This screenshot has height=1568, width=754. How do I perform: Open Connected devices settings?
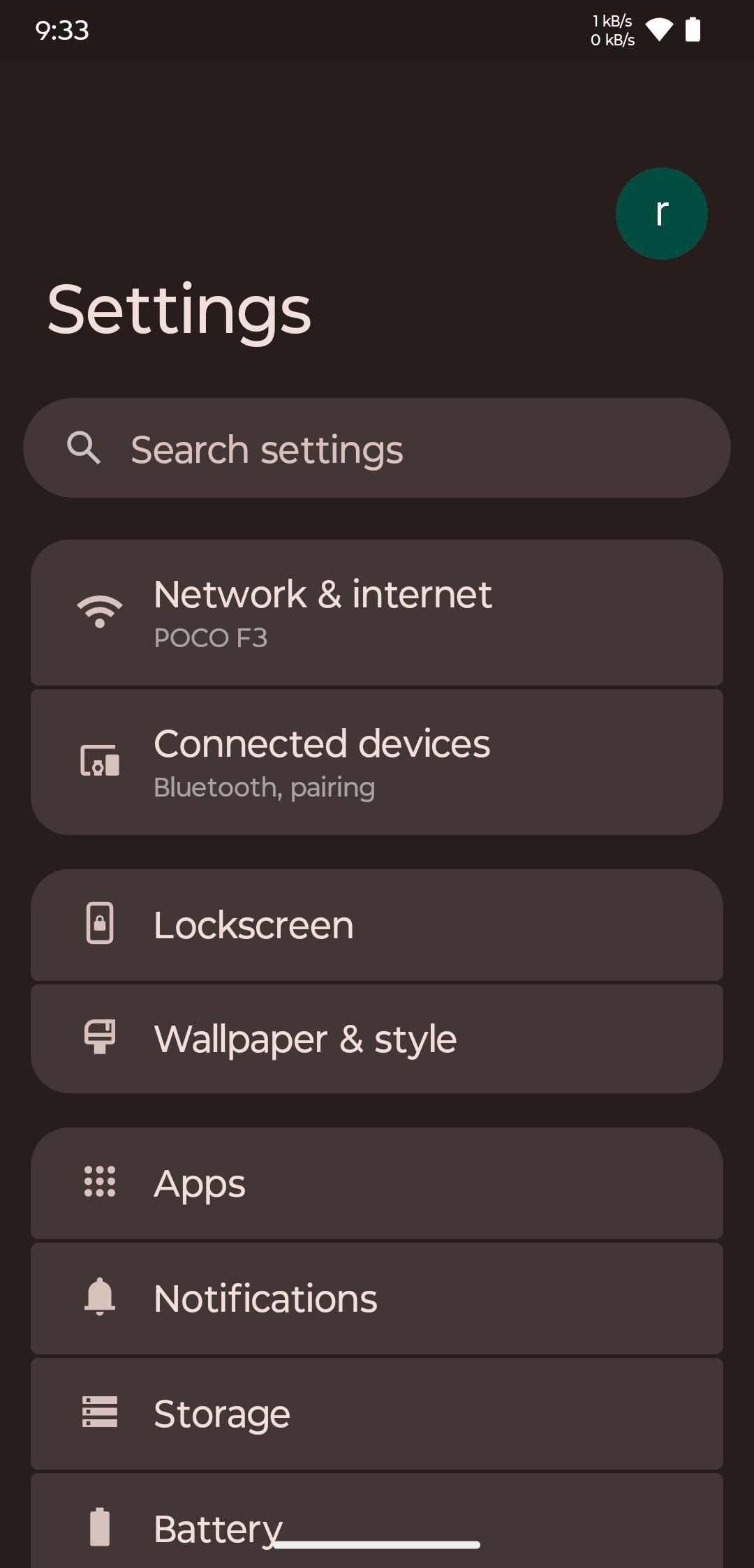[377, 762]
